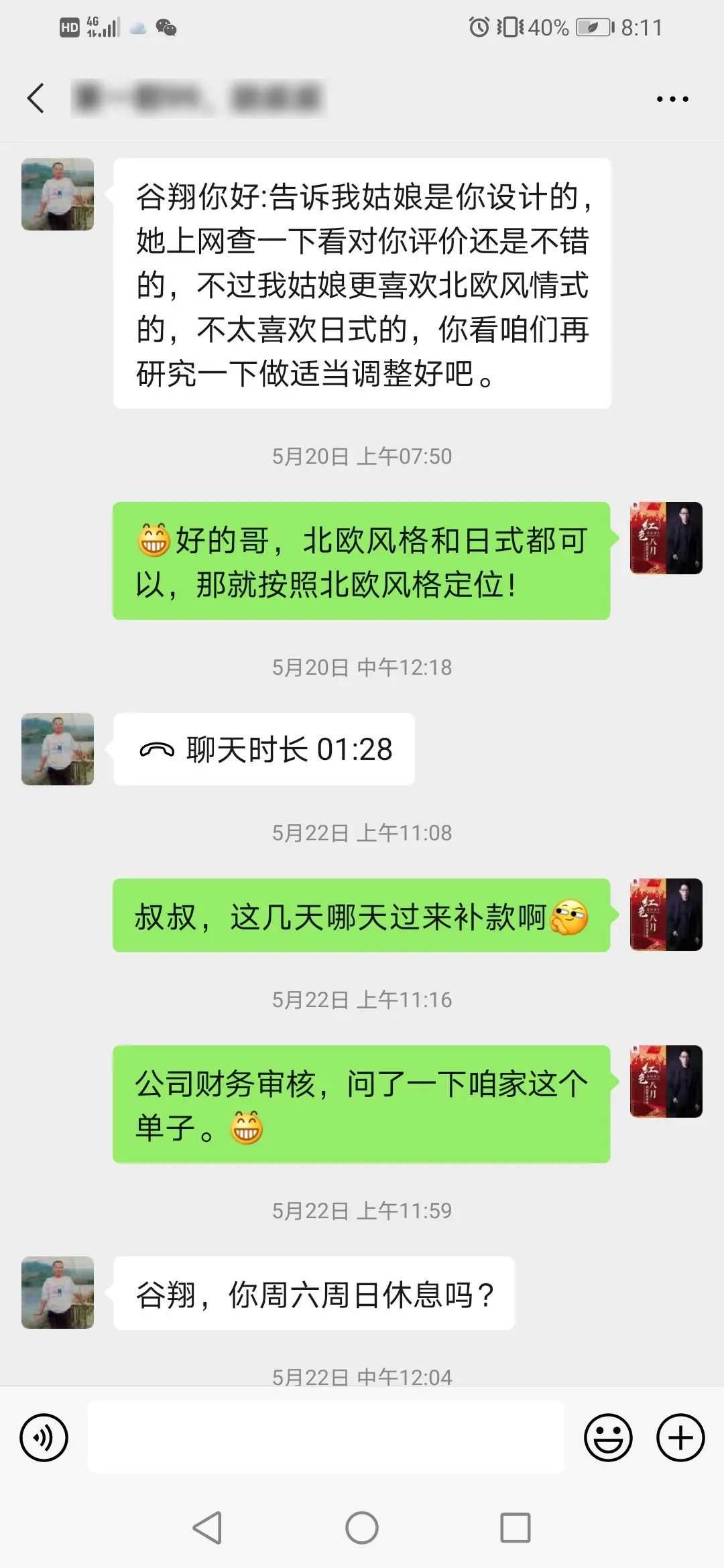Screen dimensions: 724x1568
Task: Open the plus attachments menu
Action: pos(680,1437)
